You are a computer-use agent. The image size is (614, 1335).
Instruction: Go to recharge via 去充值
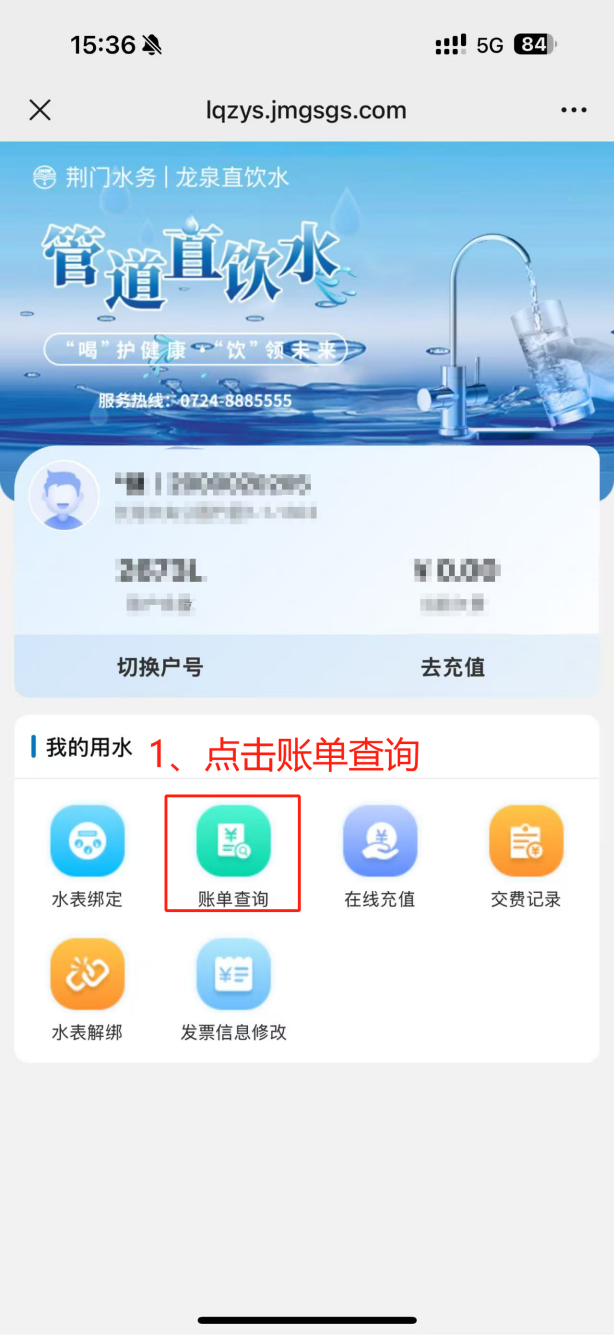coord(453,667)
